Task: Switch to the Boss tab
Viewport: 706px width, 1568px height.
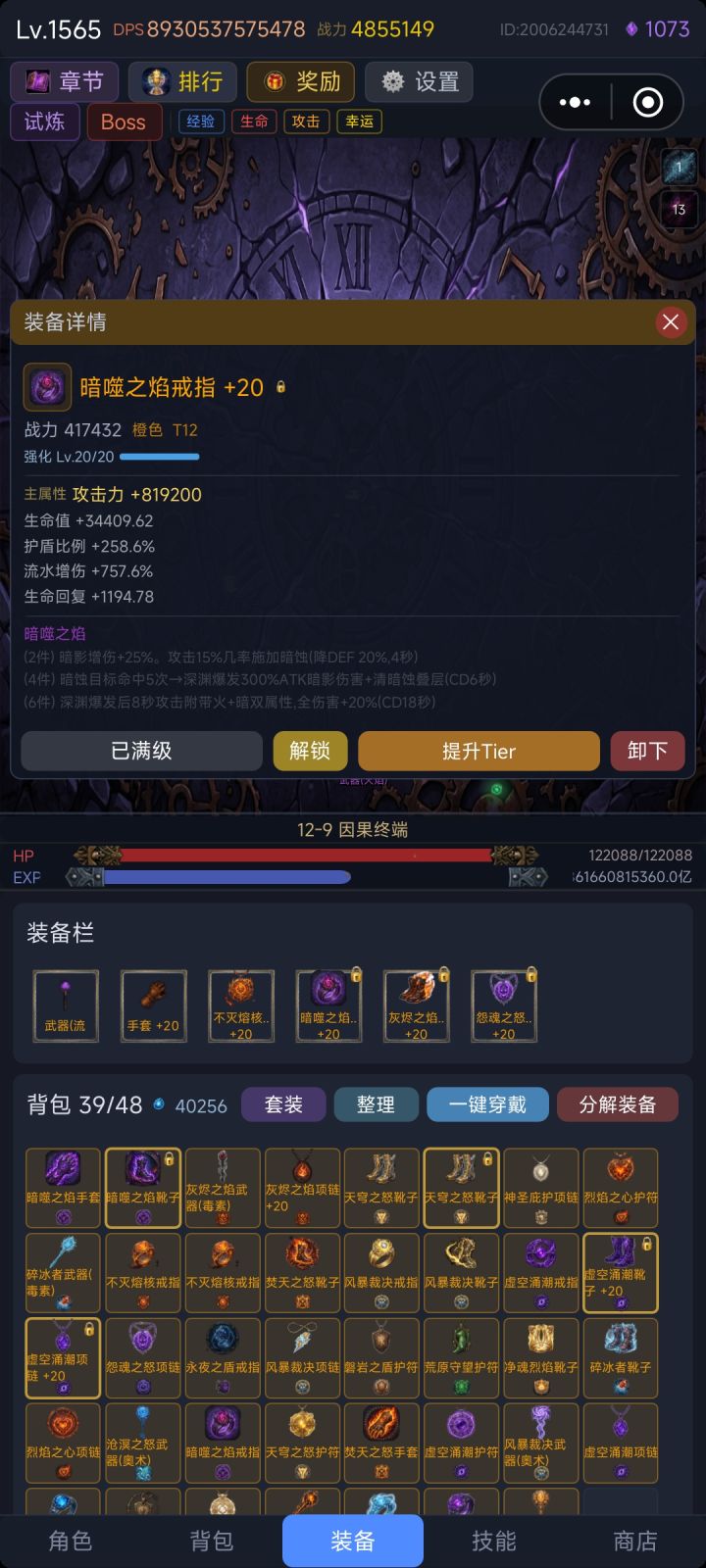Action: pyautogui.click(x=125, y=122)
